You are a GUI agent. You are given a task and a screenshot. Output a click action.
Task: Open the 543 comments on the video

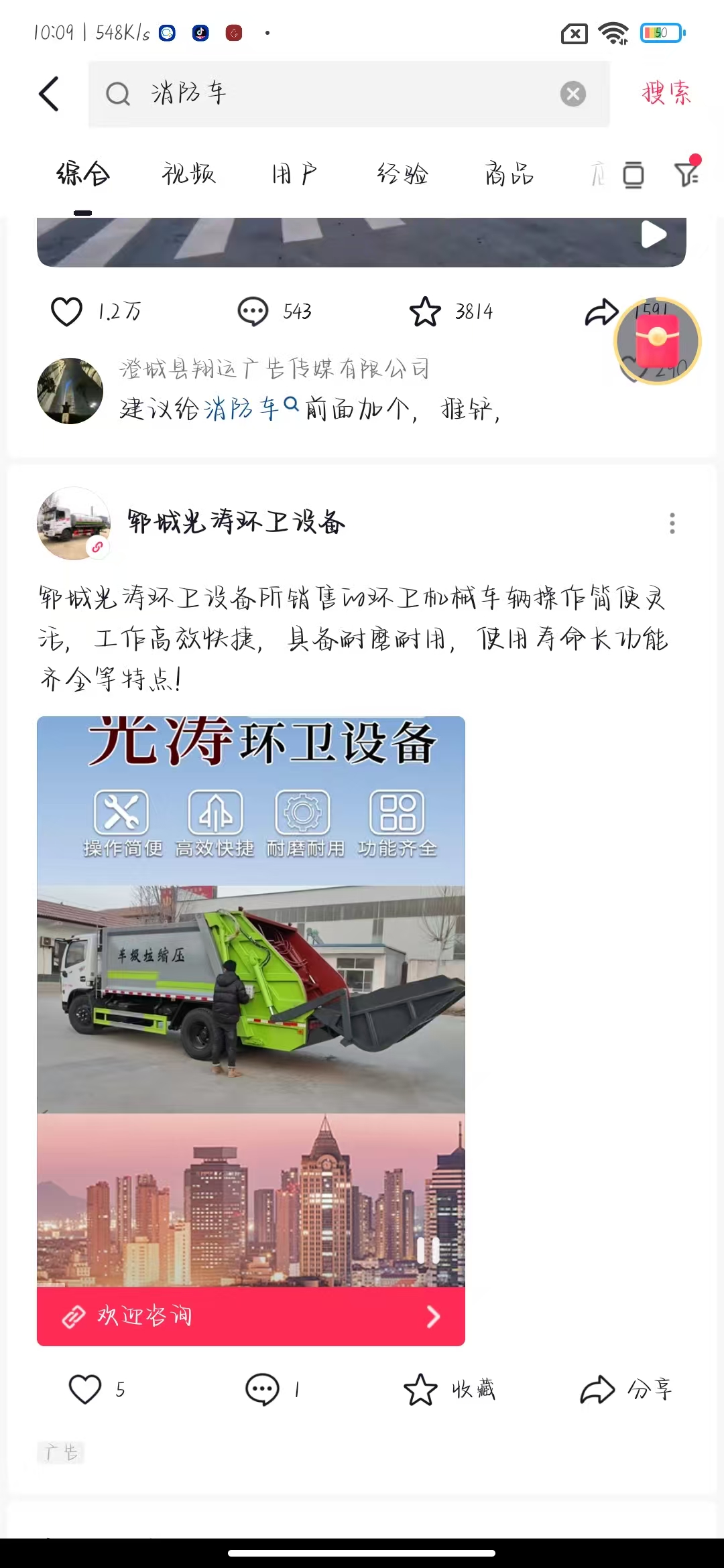click(x=253, y=312)
